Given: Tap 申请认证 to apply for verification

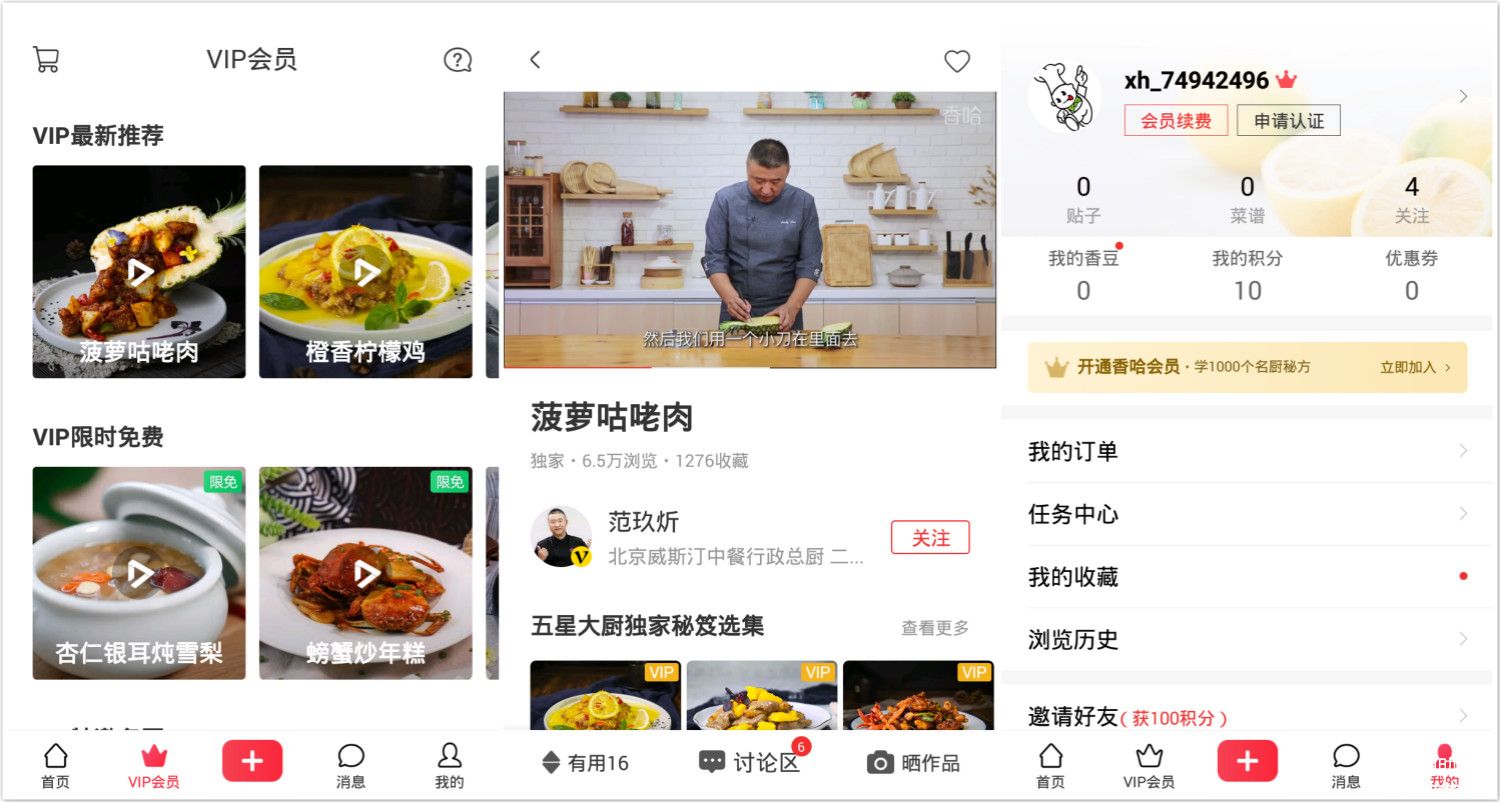Looking at the screenshot, I should click(x=1288, y=121).
